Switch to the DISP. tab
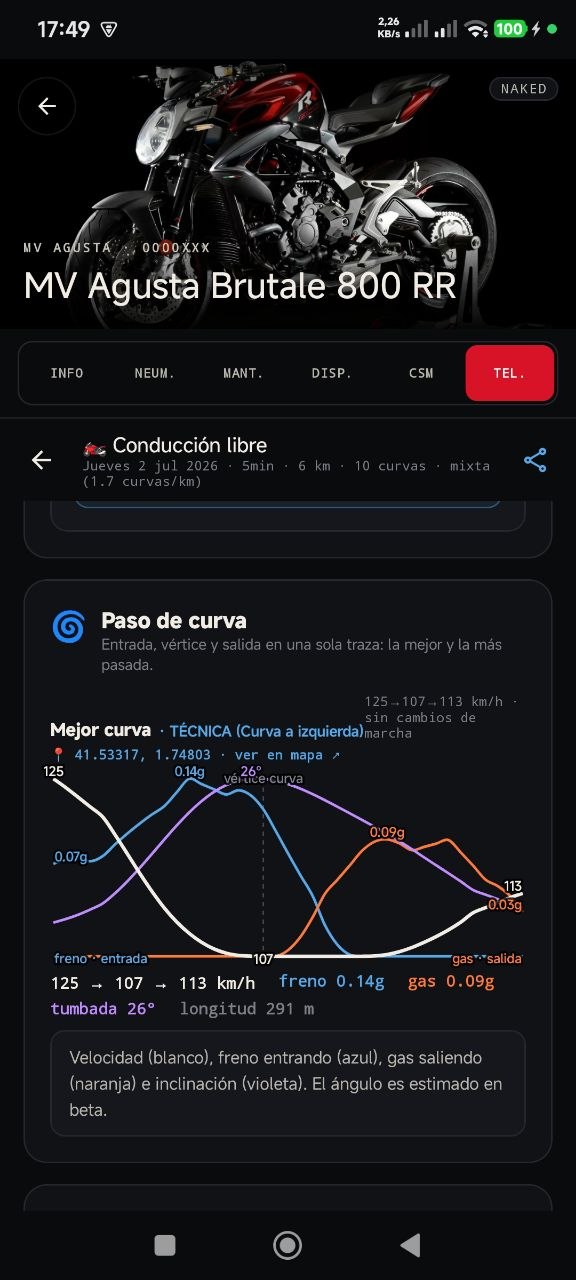 pos(332,373)
